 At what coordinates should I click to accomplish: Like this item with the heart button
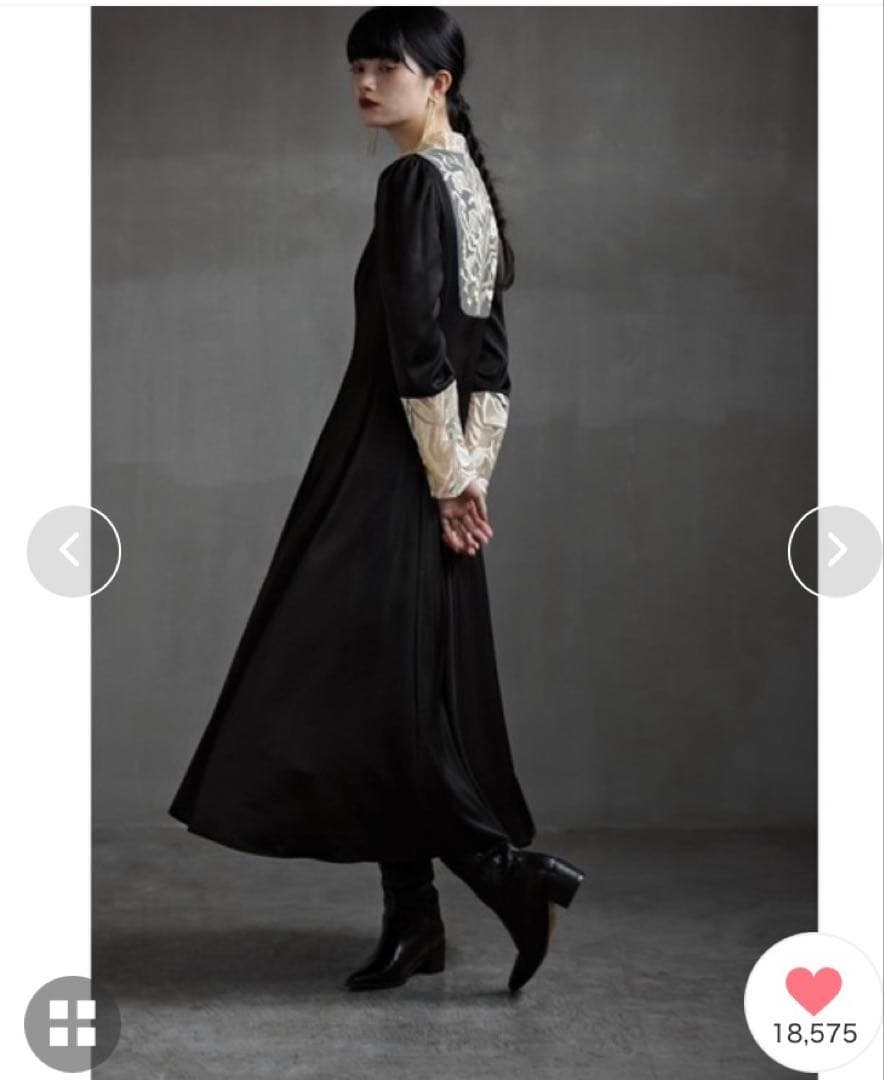[813, 991]
